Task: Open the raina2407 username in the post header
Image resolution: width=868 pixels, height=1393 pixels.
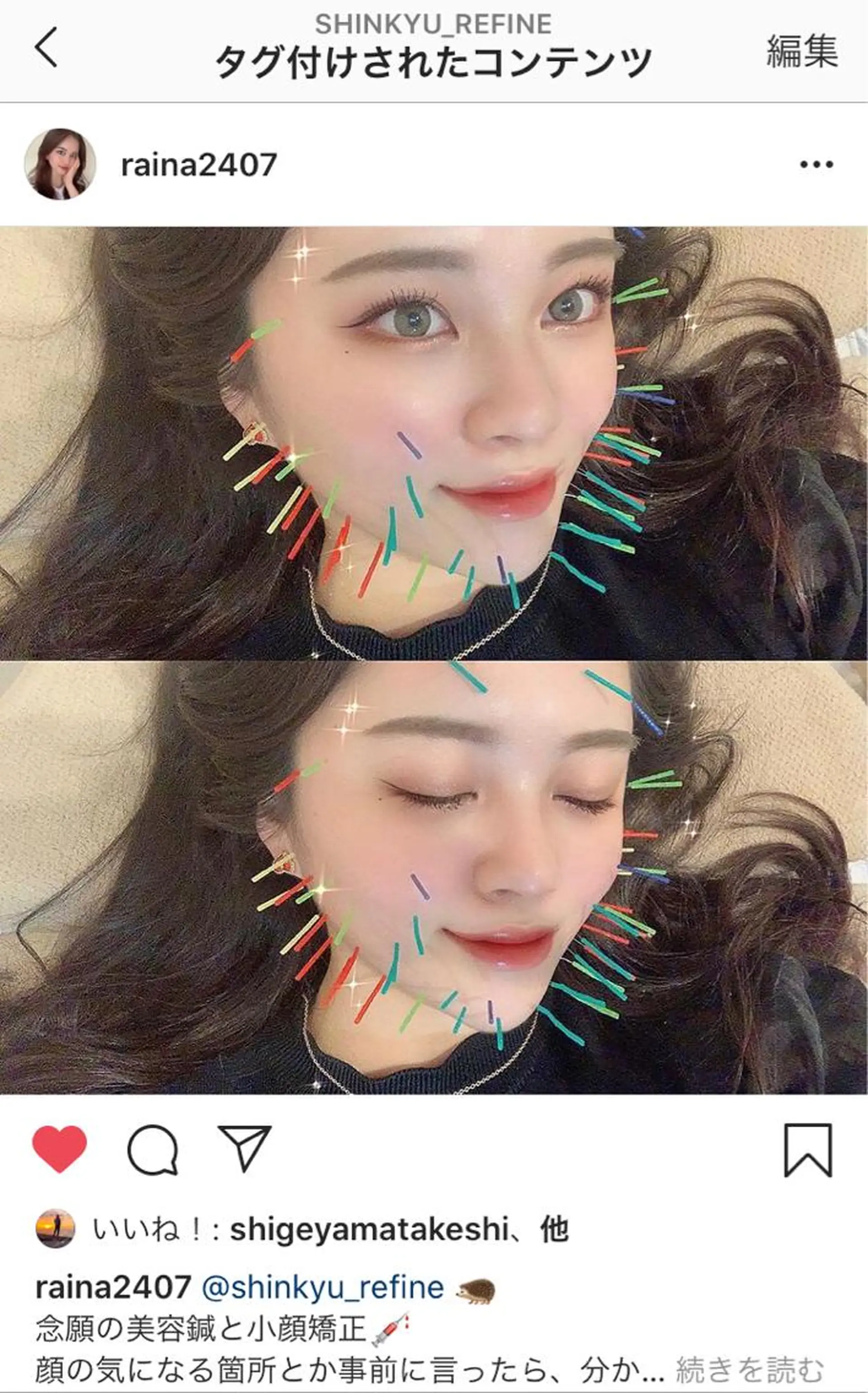Action: pos(198,165)
